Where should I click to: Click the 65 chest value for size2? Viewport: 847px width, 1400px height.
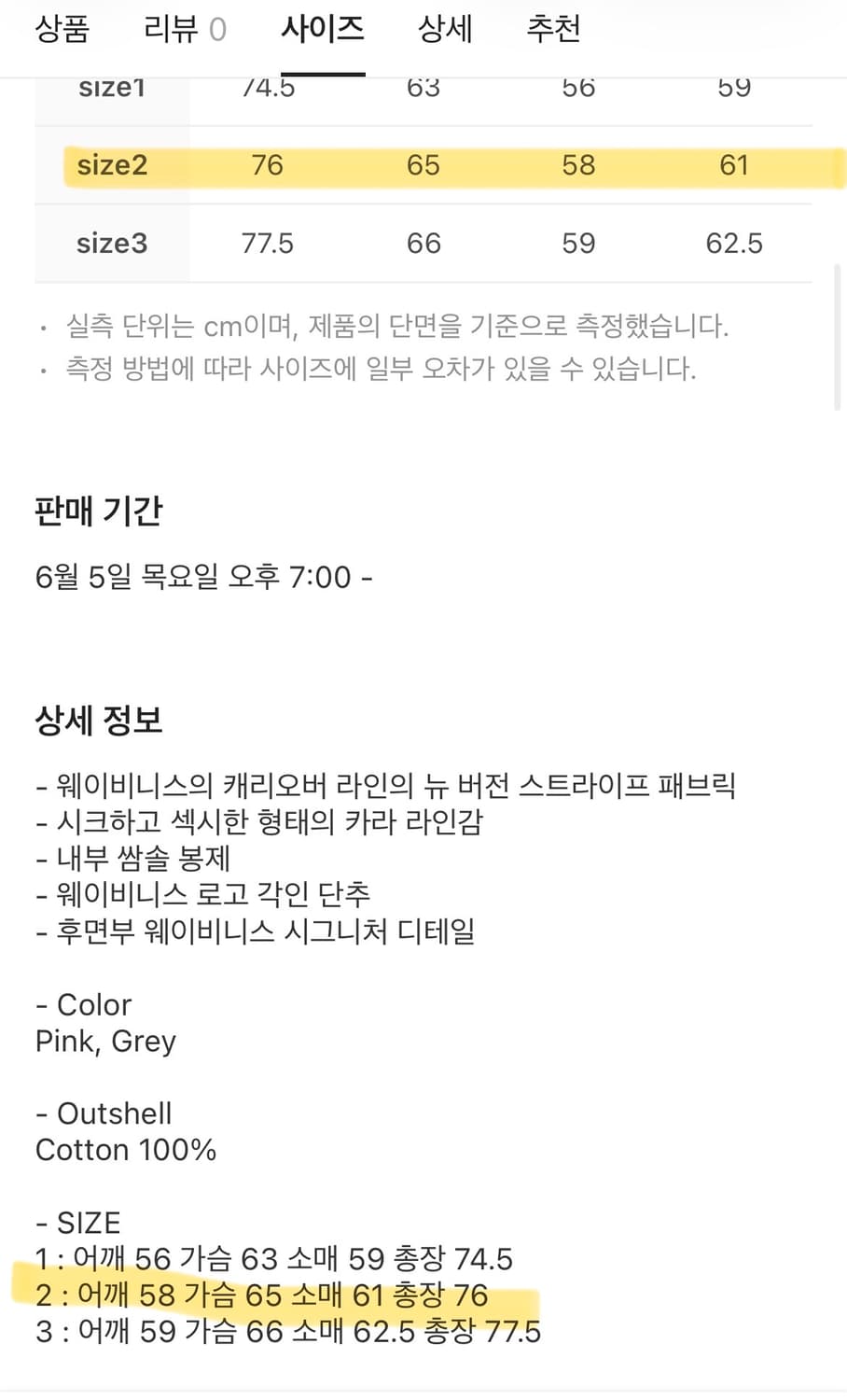pos(423,165)
